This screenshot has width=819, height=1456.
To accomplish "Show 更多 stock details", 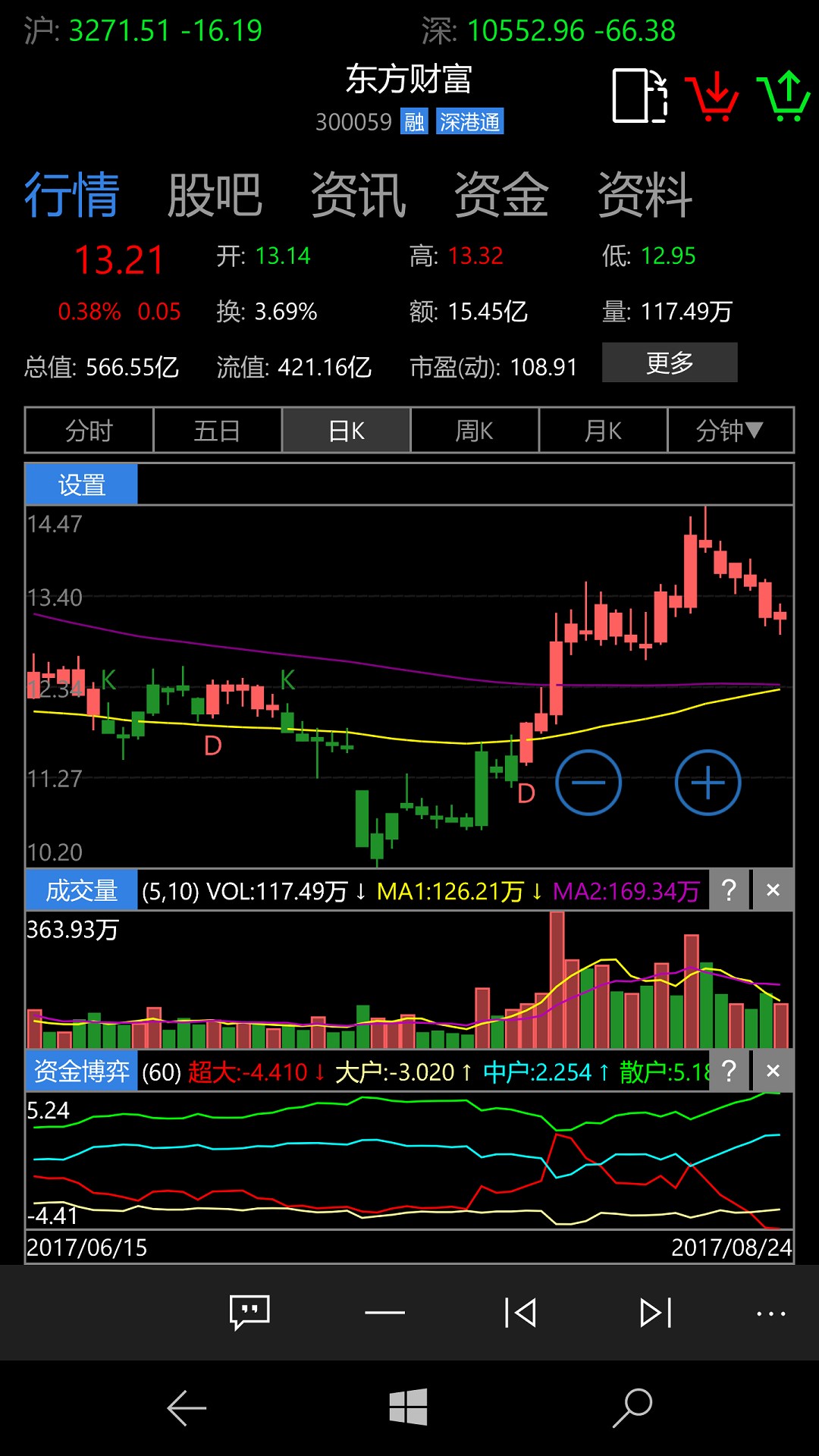I will [669, 363].
